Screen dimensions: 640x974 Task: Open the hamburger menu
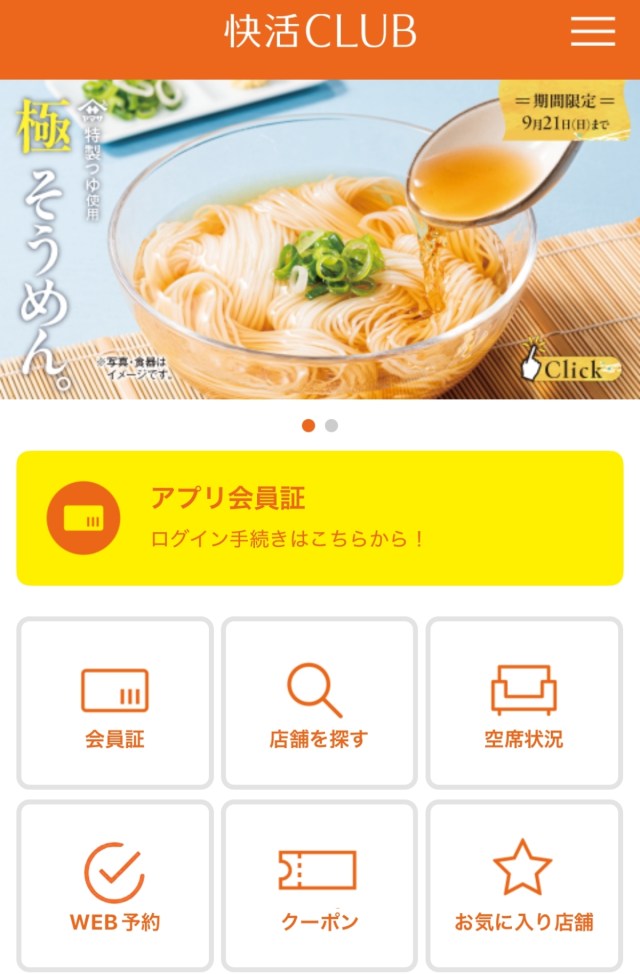(593, 32)
